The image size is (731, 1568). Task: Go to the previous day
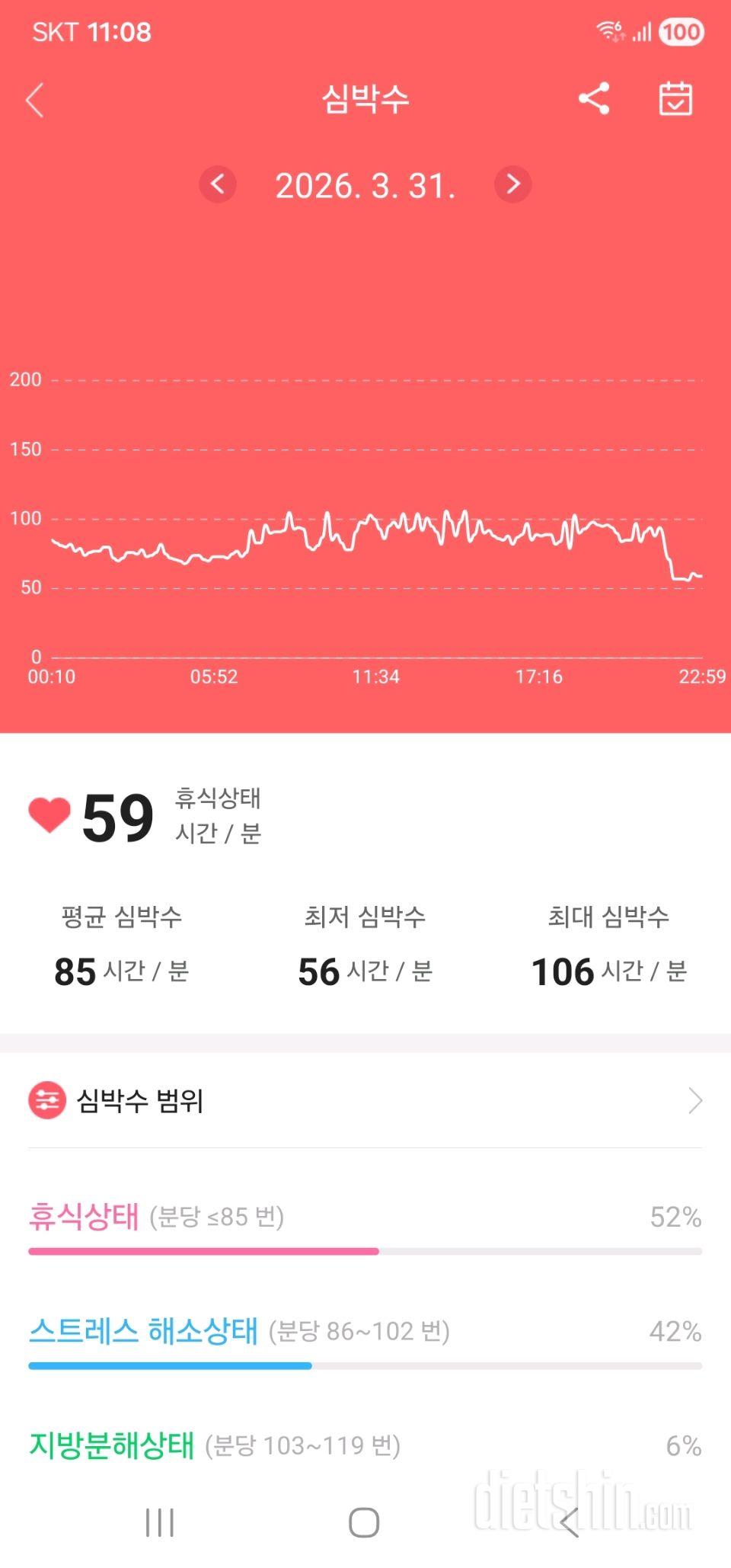(218, 184)
